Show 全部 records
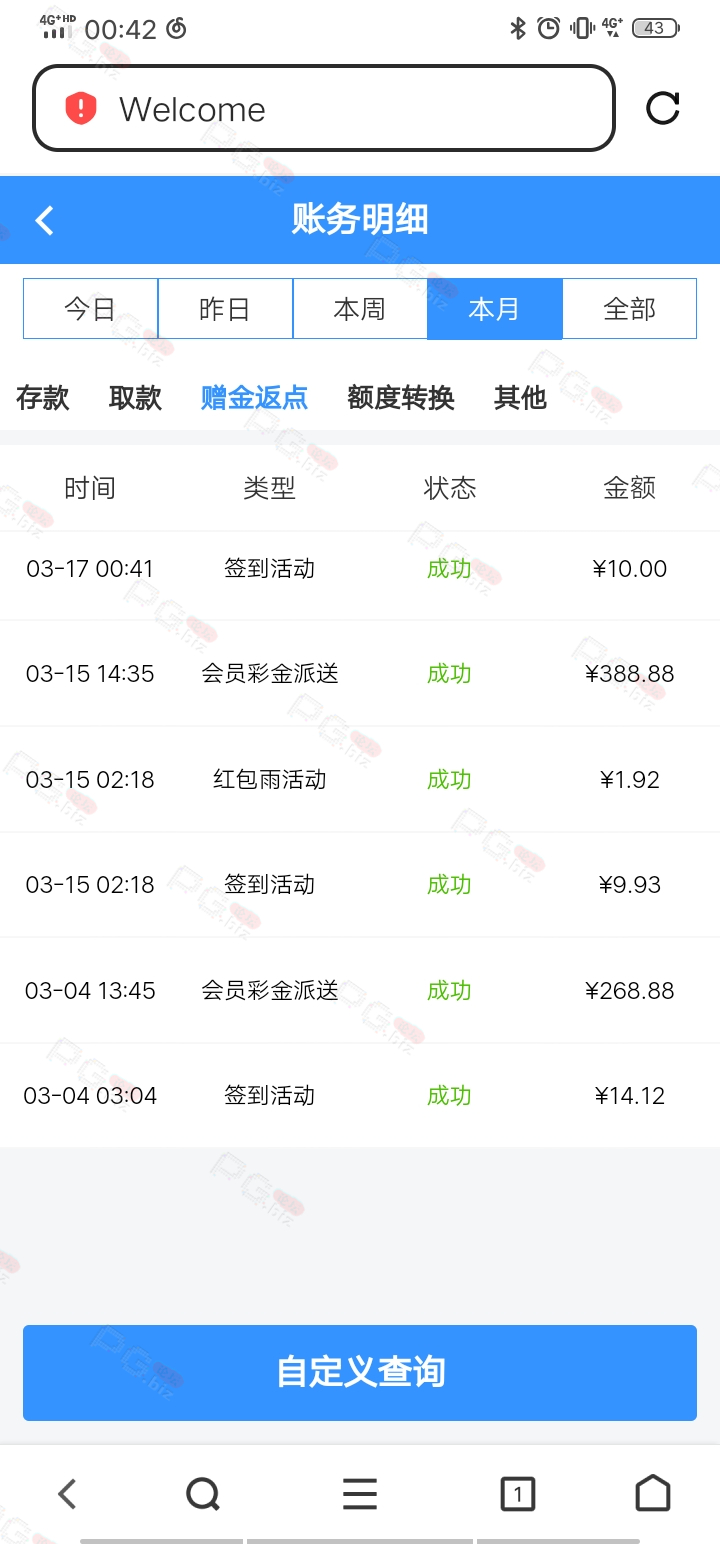The width and height of the screenshot is (720, 1544). pyautogui.click(x=629, y=309)
